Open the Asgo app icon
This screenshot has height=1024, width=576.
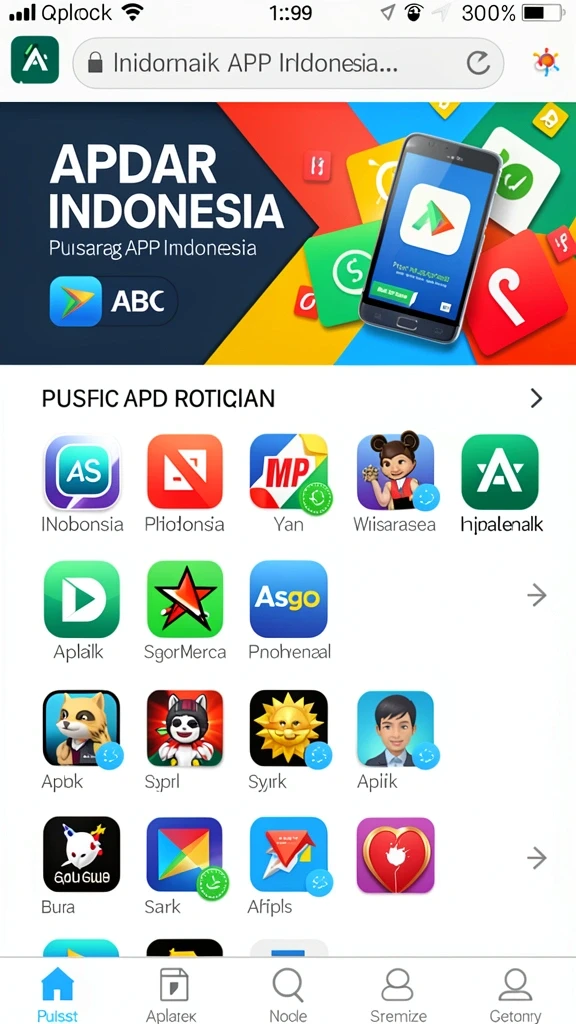pyautogui.click(x=289, y=600)
